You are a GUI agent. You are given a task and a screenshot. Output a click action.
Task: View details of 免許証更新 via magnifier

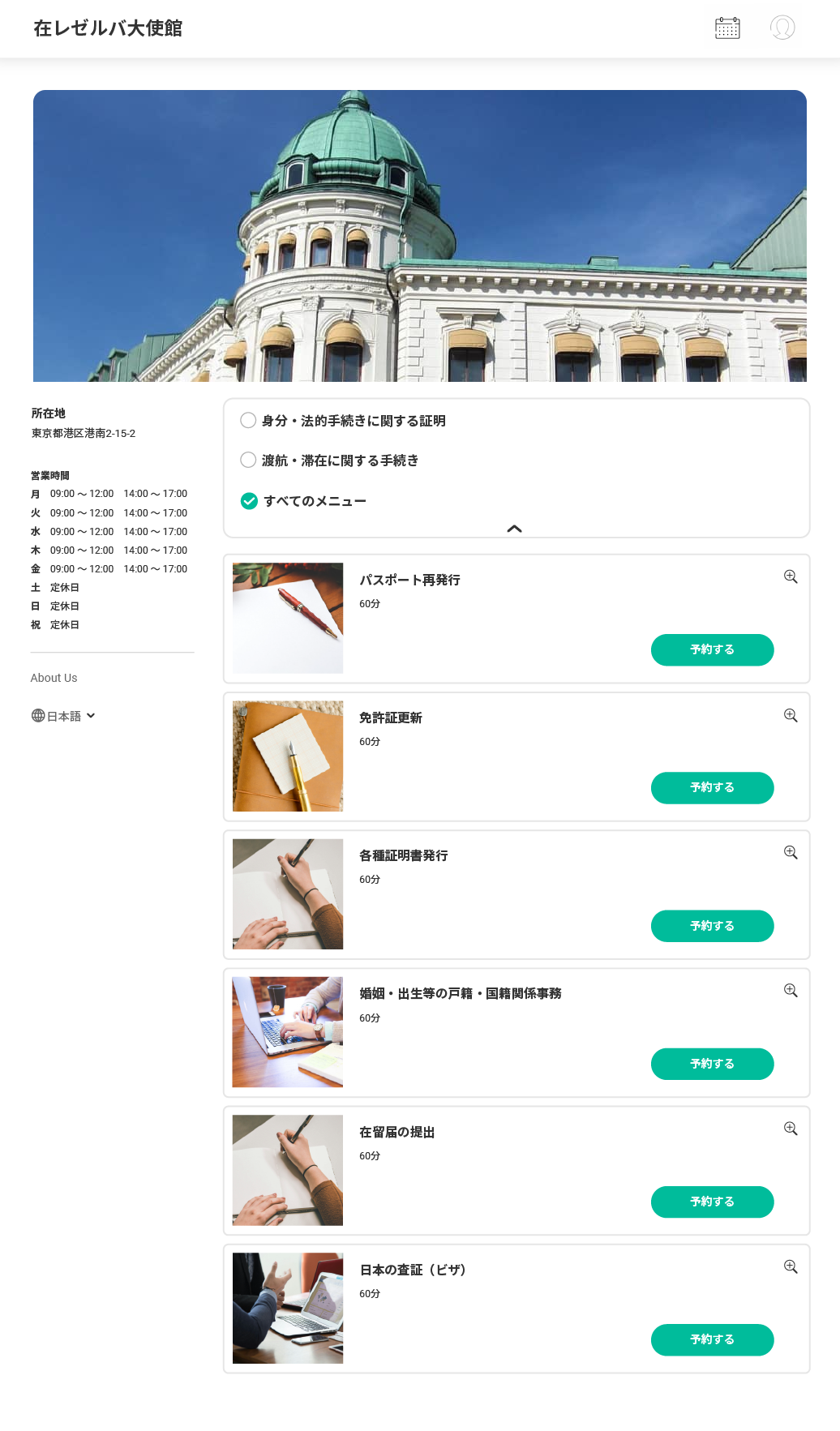(x=791, y=715)
